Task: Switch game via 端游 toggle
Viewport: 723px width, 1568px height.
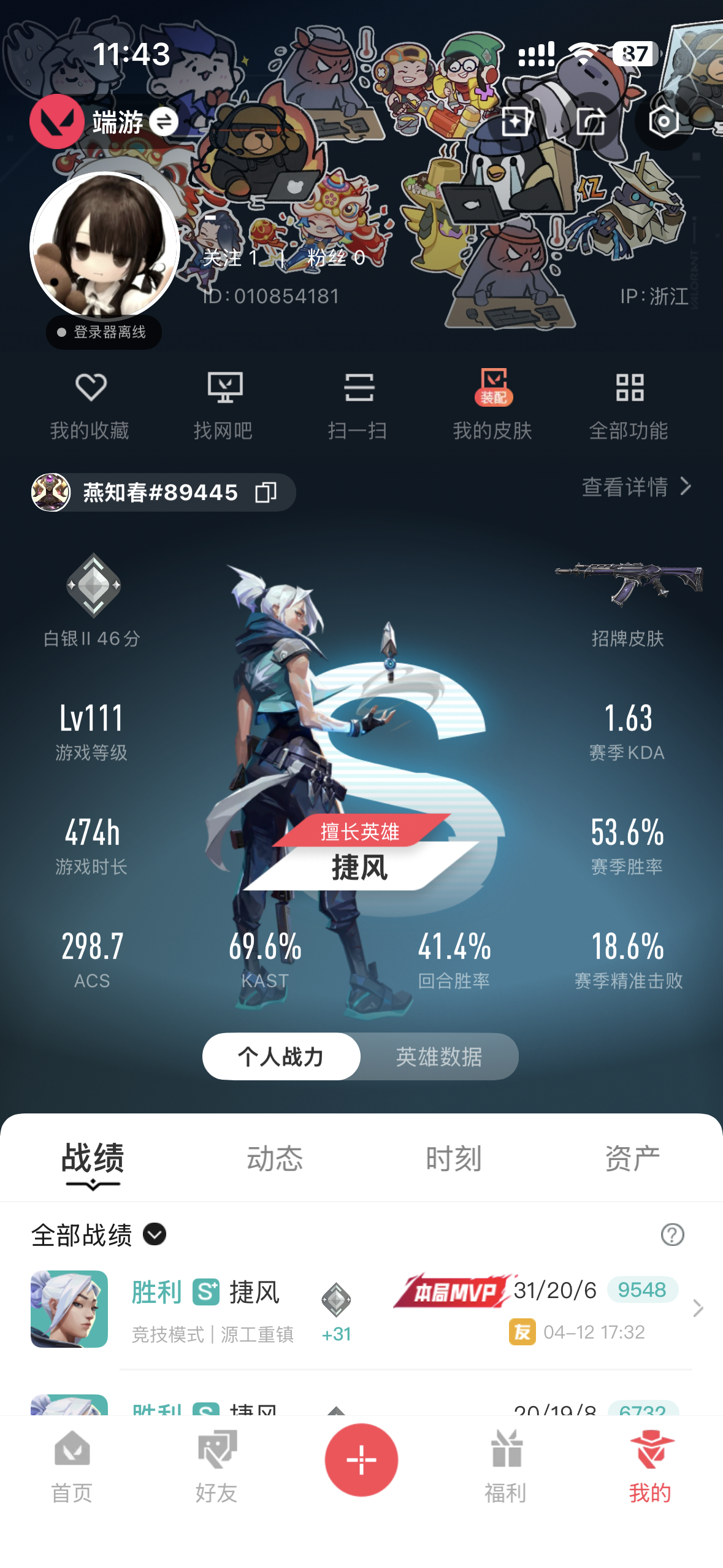Action: [164, 122]
